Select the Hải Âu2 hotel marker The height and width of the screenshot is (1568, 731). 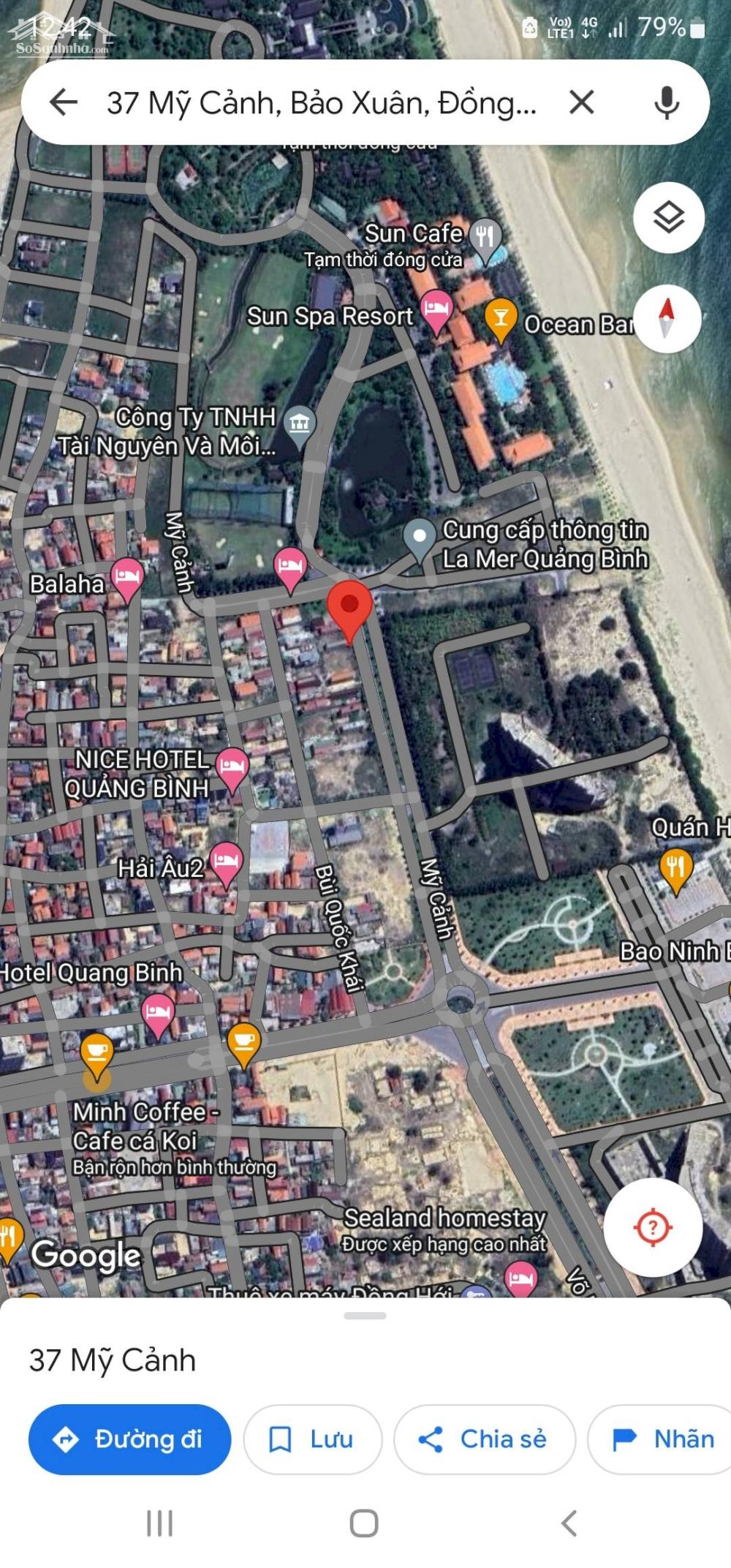[x=226, y=862]
